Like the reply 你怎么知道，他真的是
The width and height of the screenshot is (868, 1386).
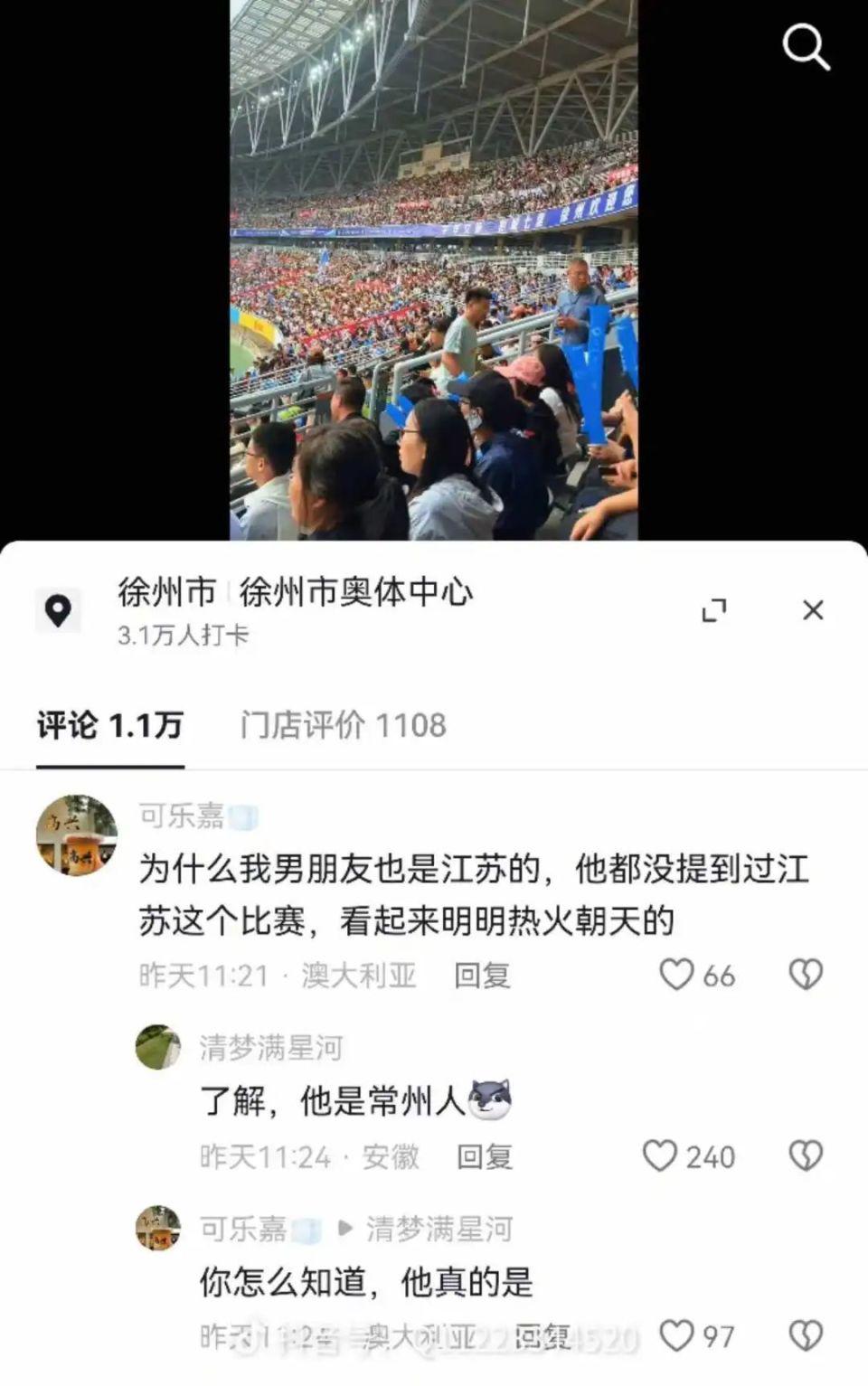point(676,1336)
